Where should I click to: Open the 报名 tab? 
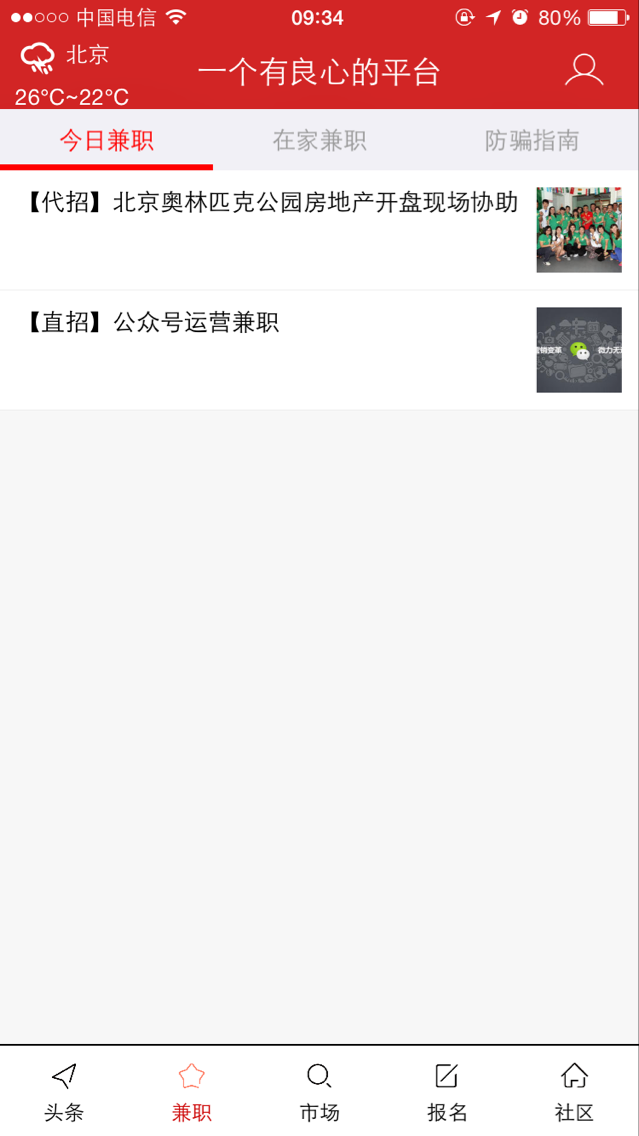click(447, 1091)
